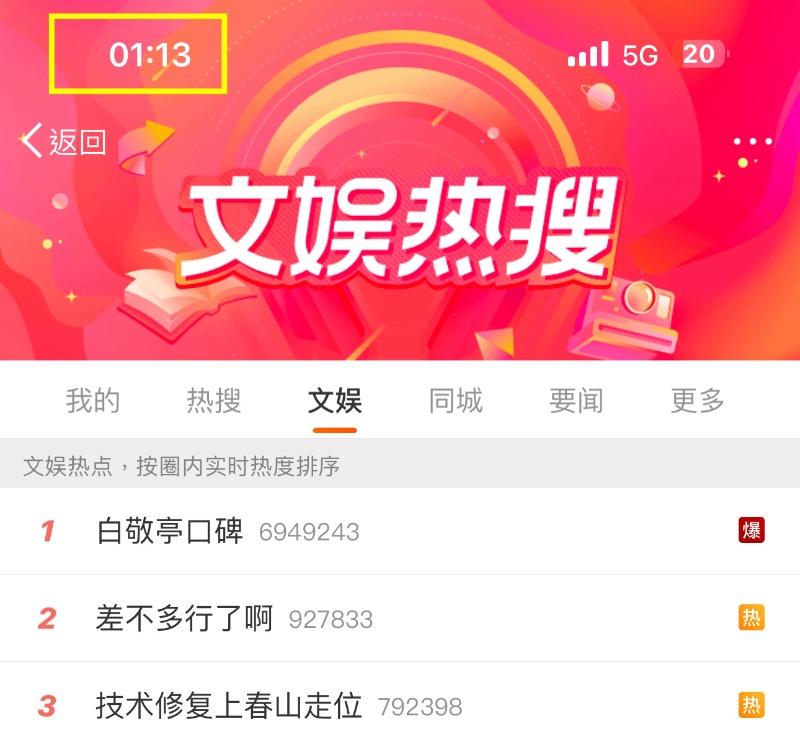The image size is (800, 747).
Task: Open the three-dot overflow menu
Action: [752, 142]
